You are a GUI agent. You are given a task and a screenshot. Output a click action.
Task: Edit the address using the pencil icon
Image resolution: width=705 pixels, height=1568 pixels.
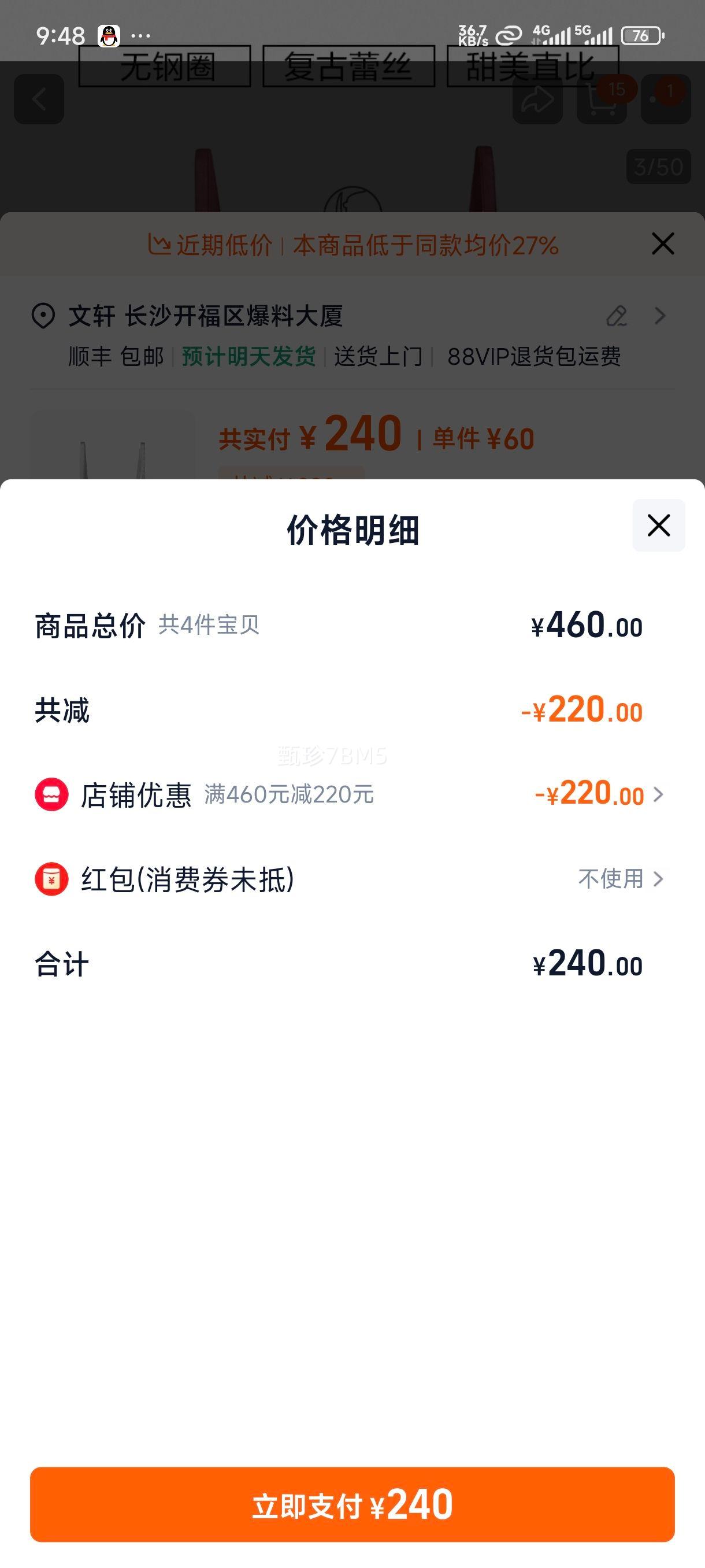point(617,316)
